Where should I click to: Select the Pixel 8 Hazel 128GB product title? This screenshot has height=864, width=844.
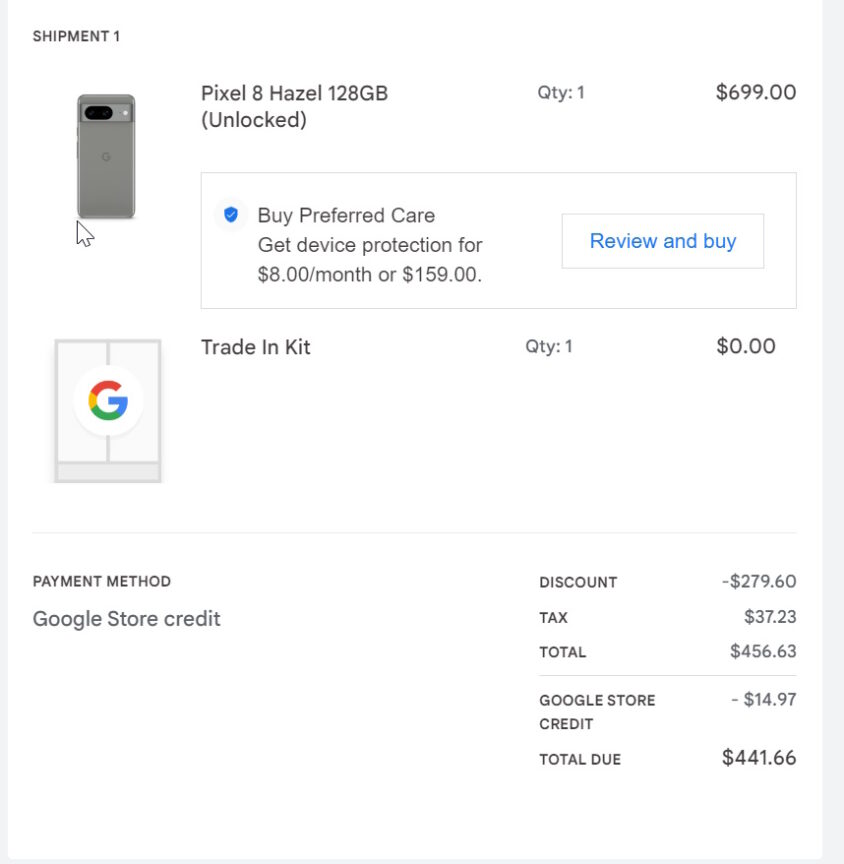point(294,93)
